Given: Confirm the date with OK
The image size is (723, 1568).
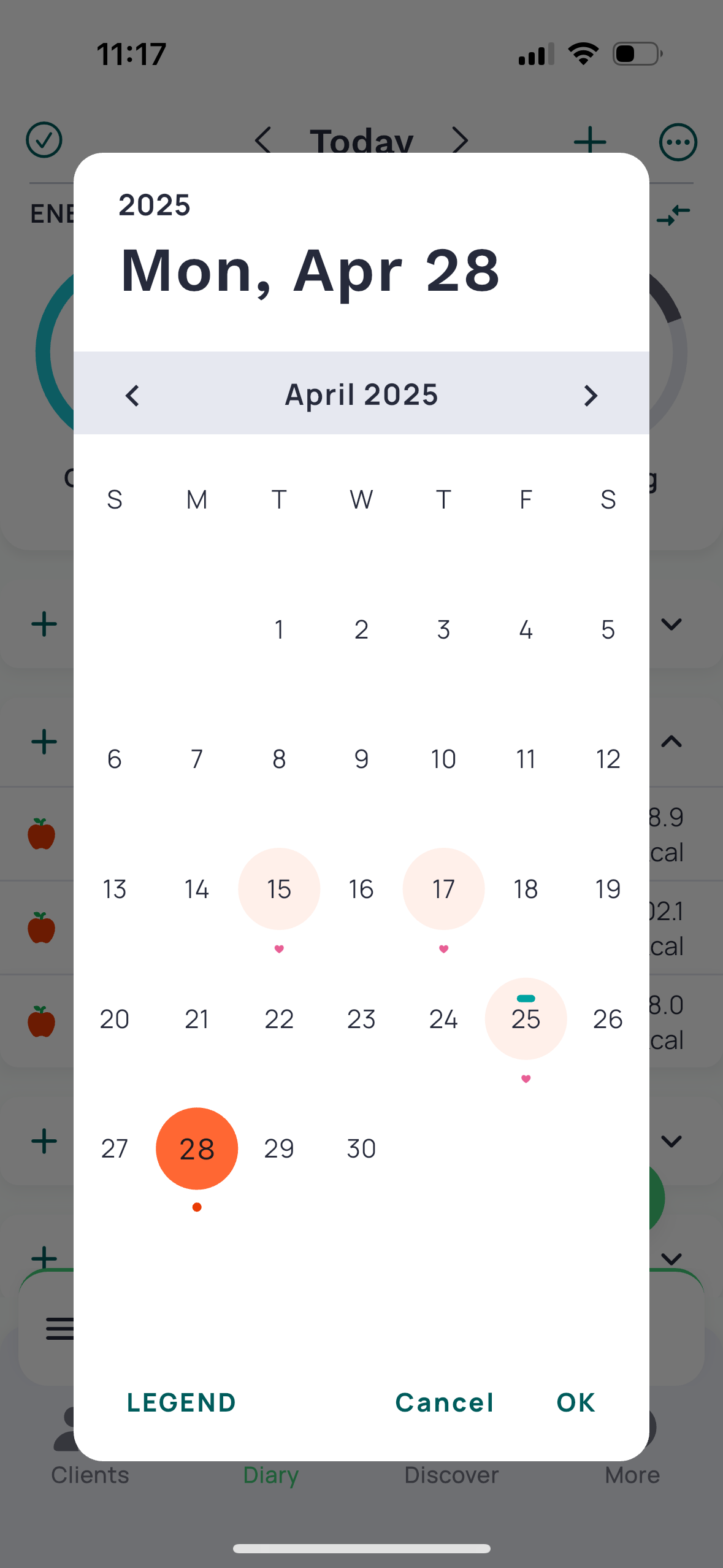Looking at the screenshot, I should (x=576, y=1402).
